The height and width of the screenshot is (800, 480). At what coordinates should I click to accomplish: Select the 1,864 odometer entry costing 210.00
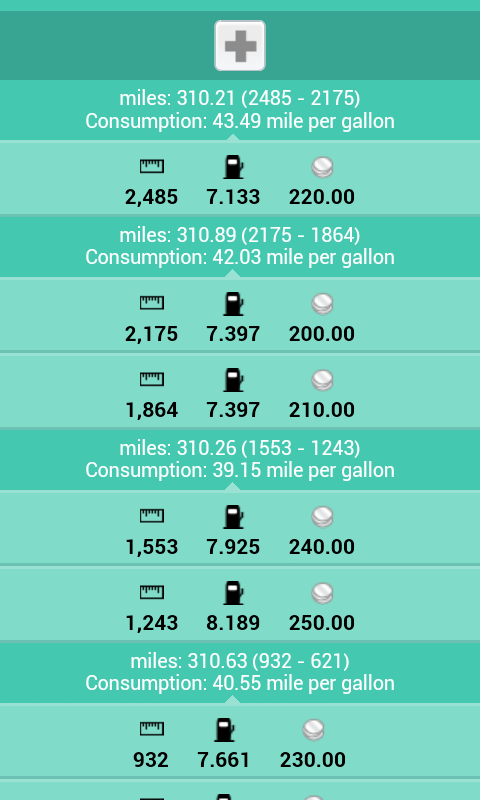coord(240,391)
